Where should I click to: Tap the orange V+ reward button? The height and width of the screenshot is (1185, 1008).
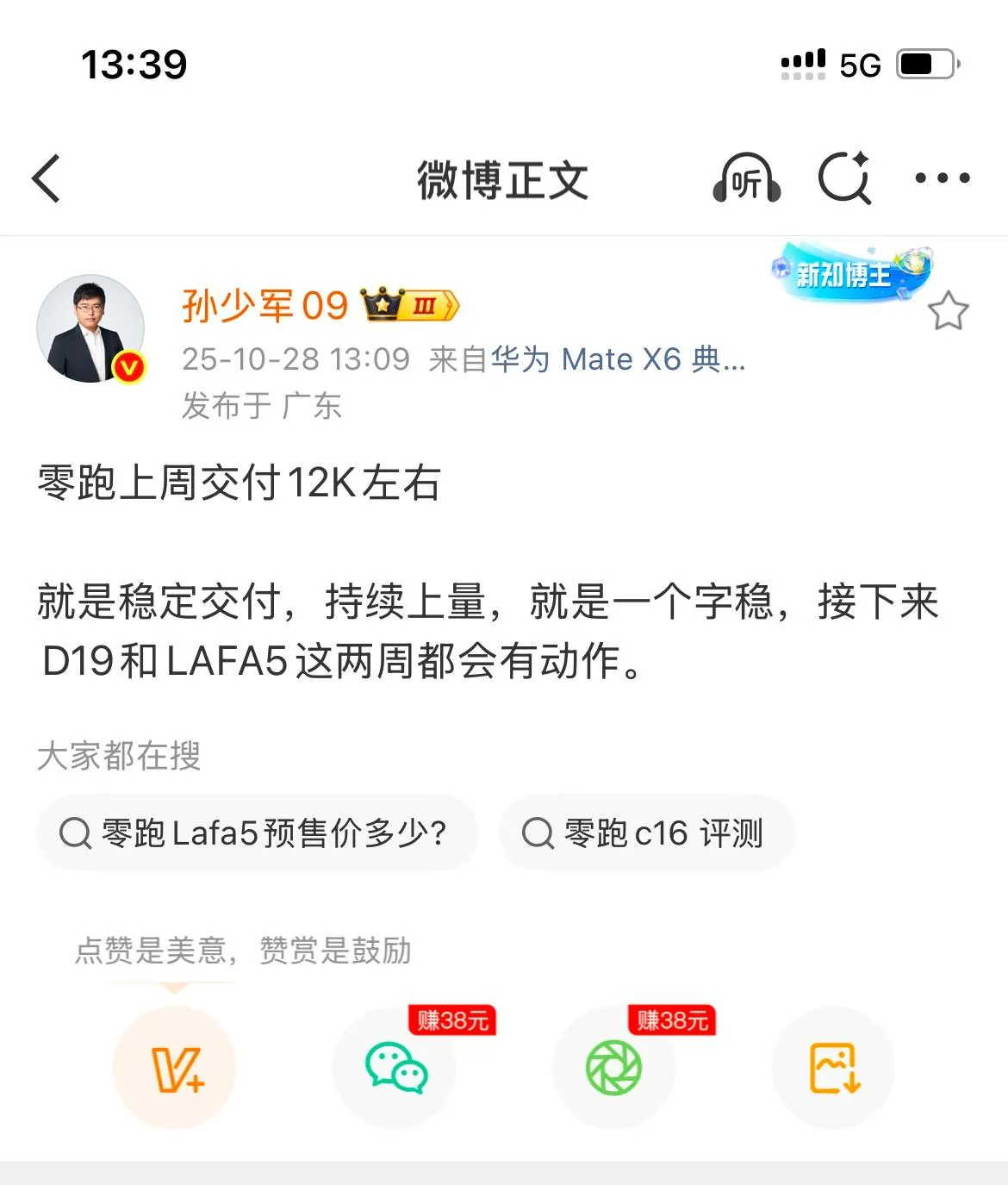[x=175, y=1068]
